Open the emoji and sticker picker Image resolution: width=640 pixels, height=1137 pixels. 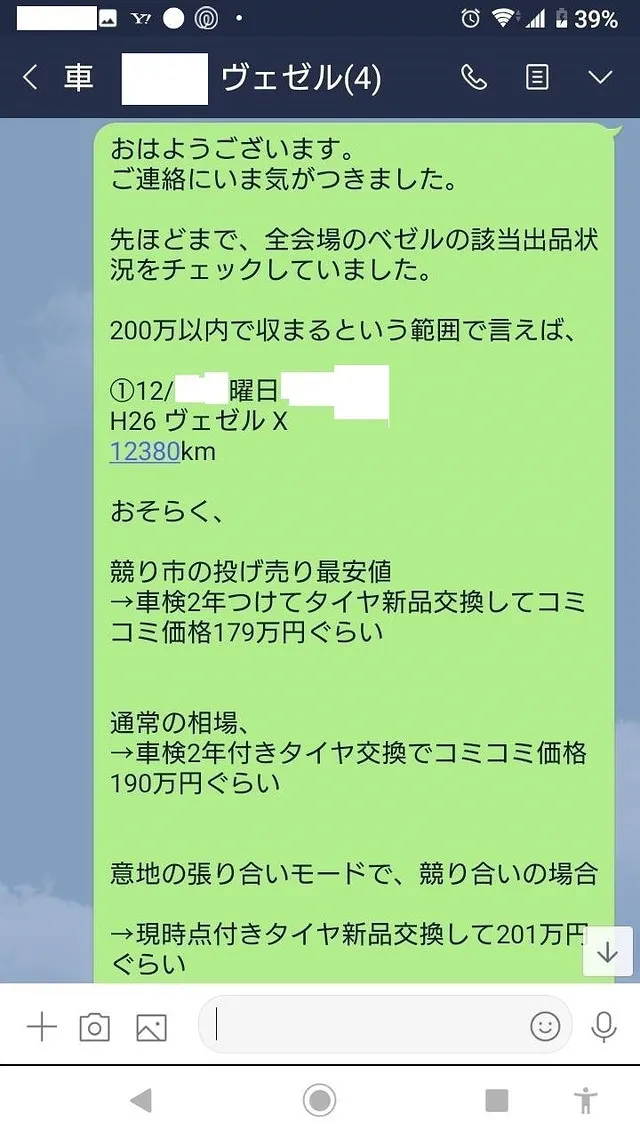click(x=545, y=1026)
